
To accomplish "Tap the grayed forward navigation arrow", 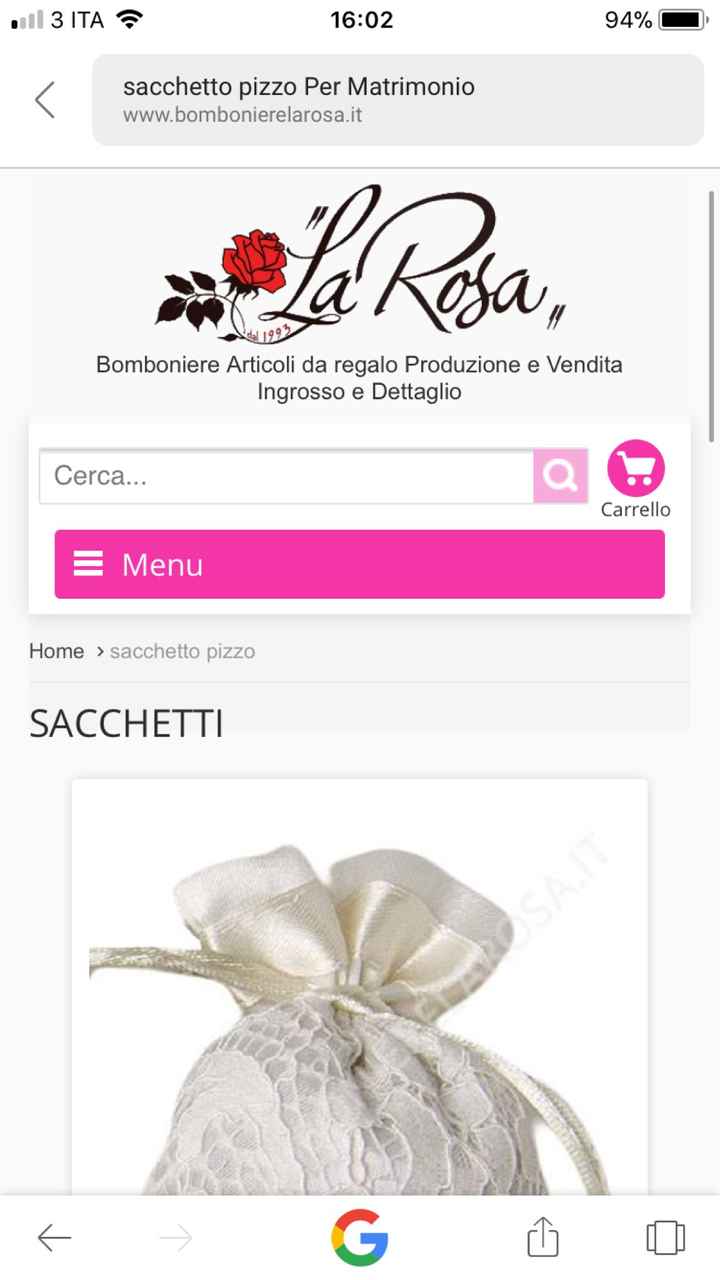I will point(176,1237).
